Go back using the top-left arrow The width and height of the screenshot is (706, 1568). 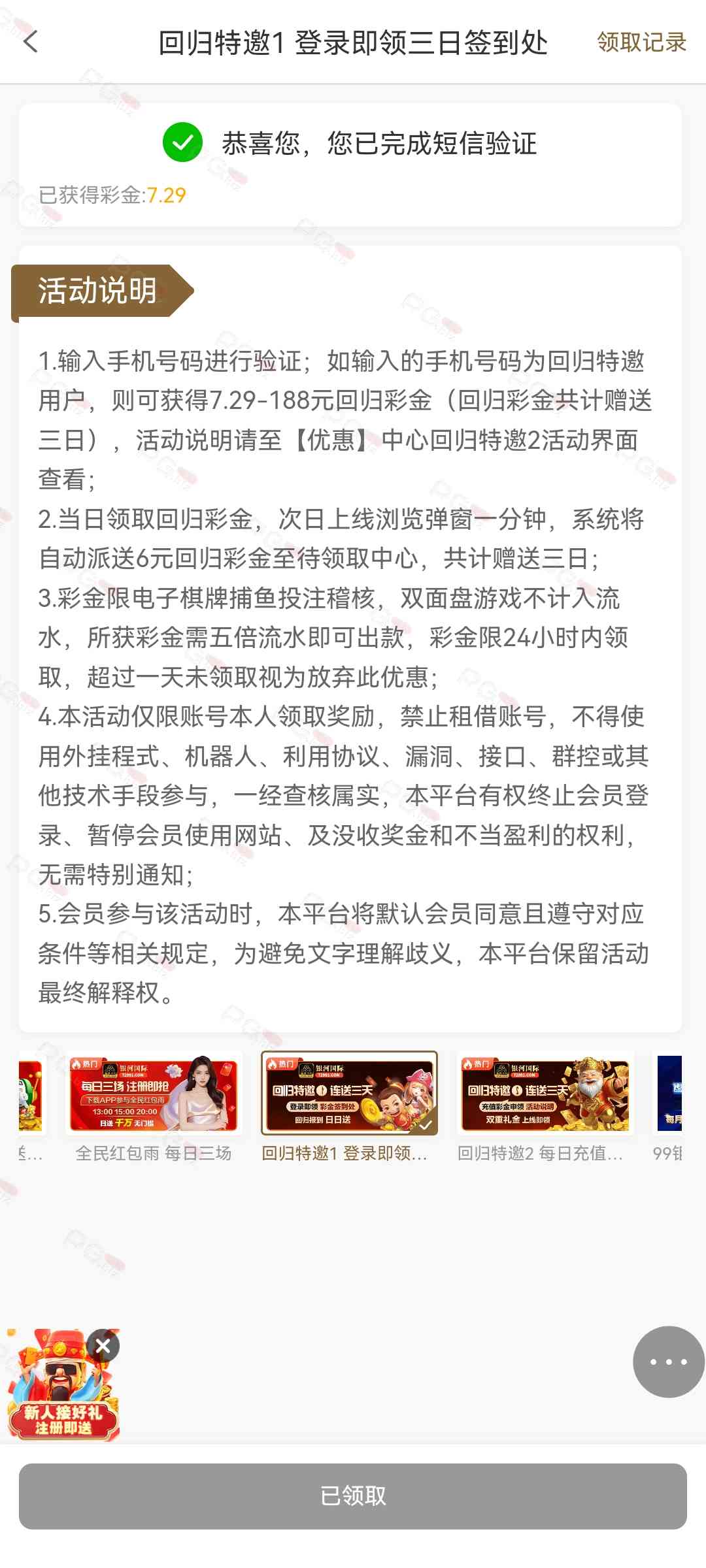click(x=31, y=42)
